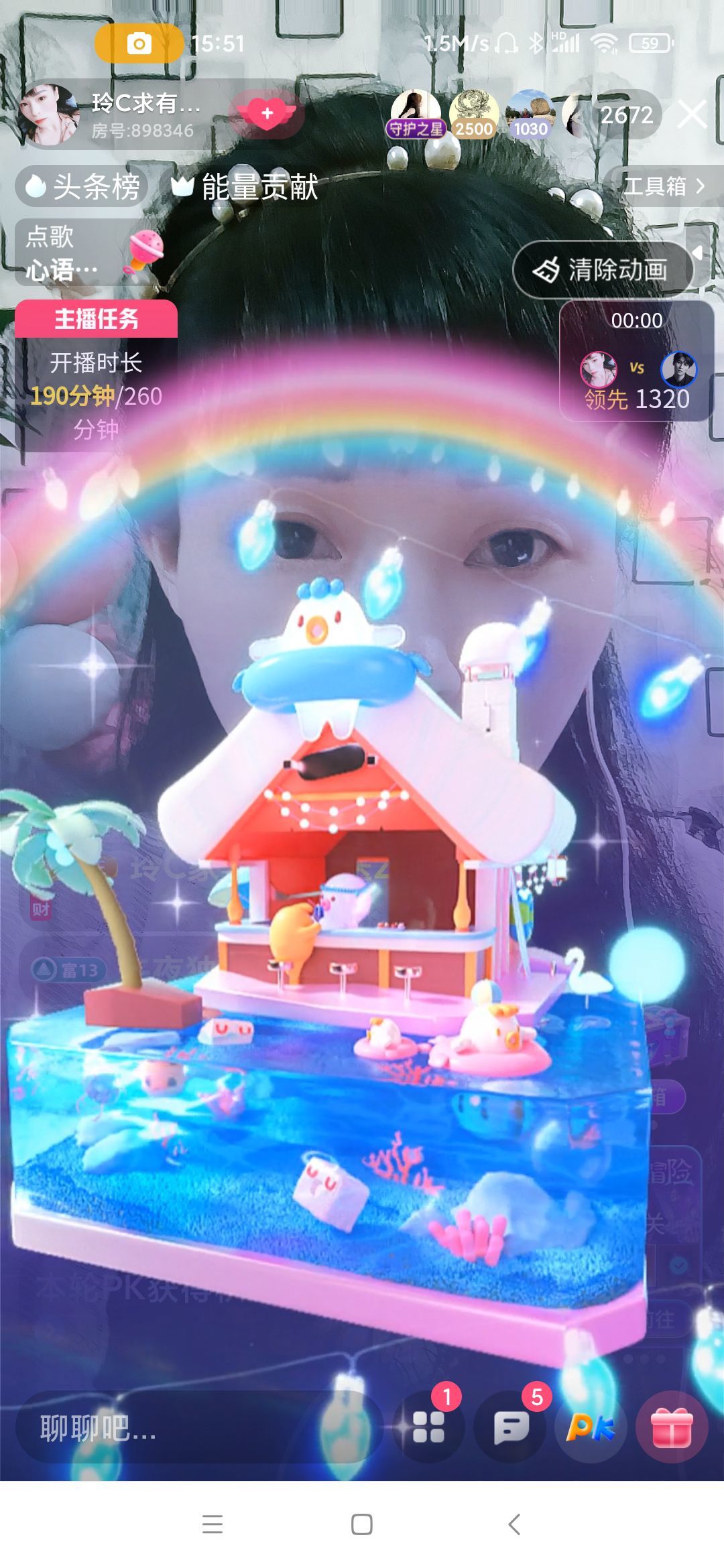Screen dimensions: 724x1568
Task: Open the 工具箱 toolbox
Action: coord(662,186)
